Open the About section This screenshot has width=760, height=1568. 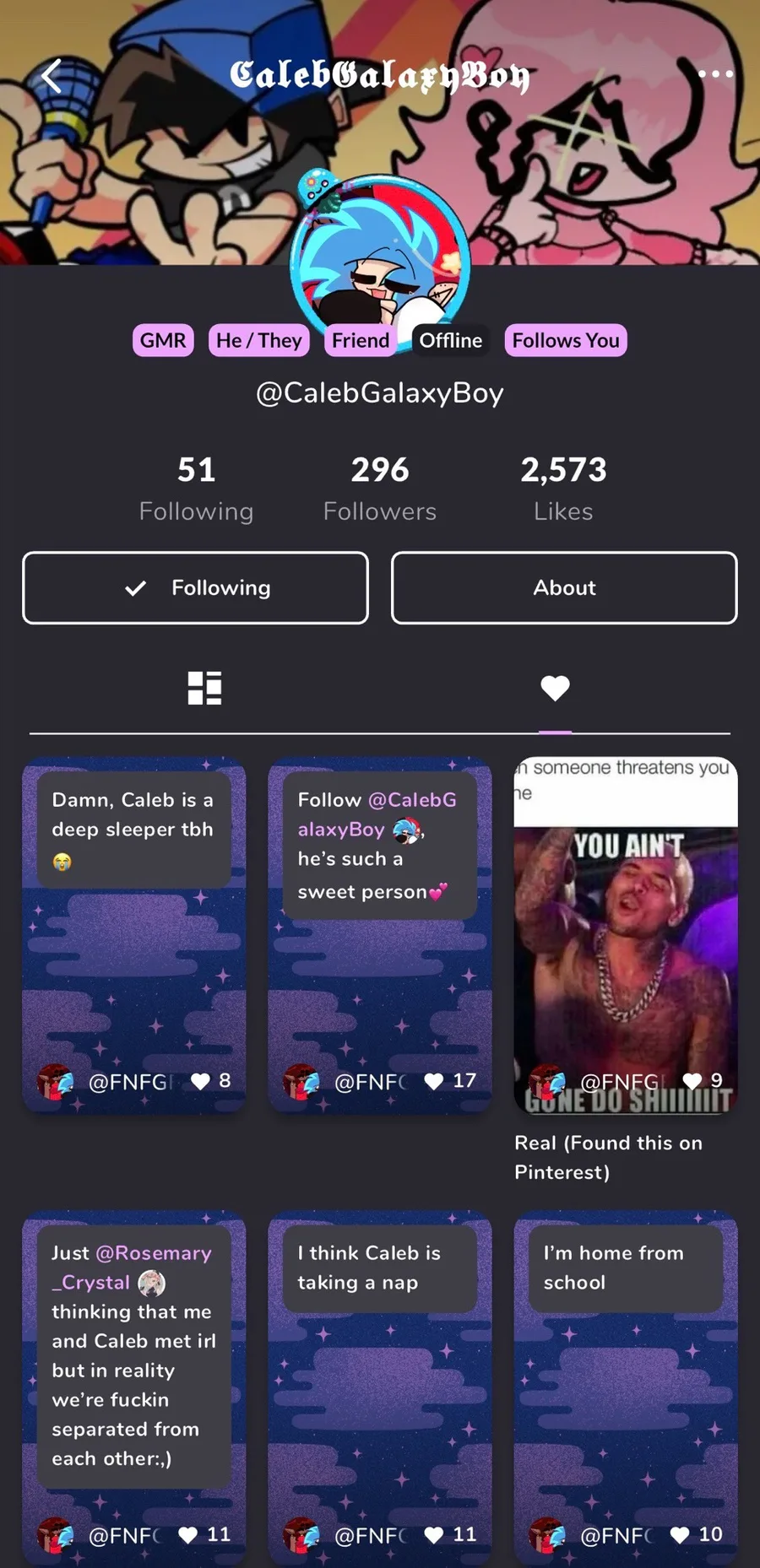tap(564, 588)
